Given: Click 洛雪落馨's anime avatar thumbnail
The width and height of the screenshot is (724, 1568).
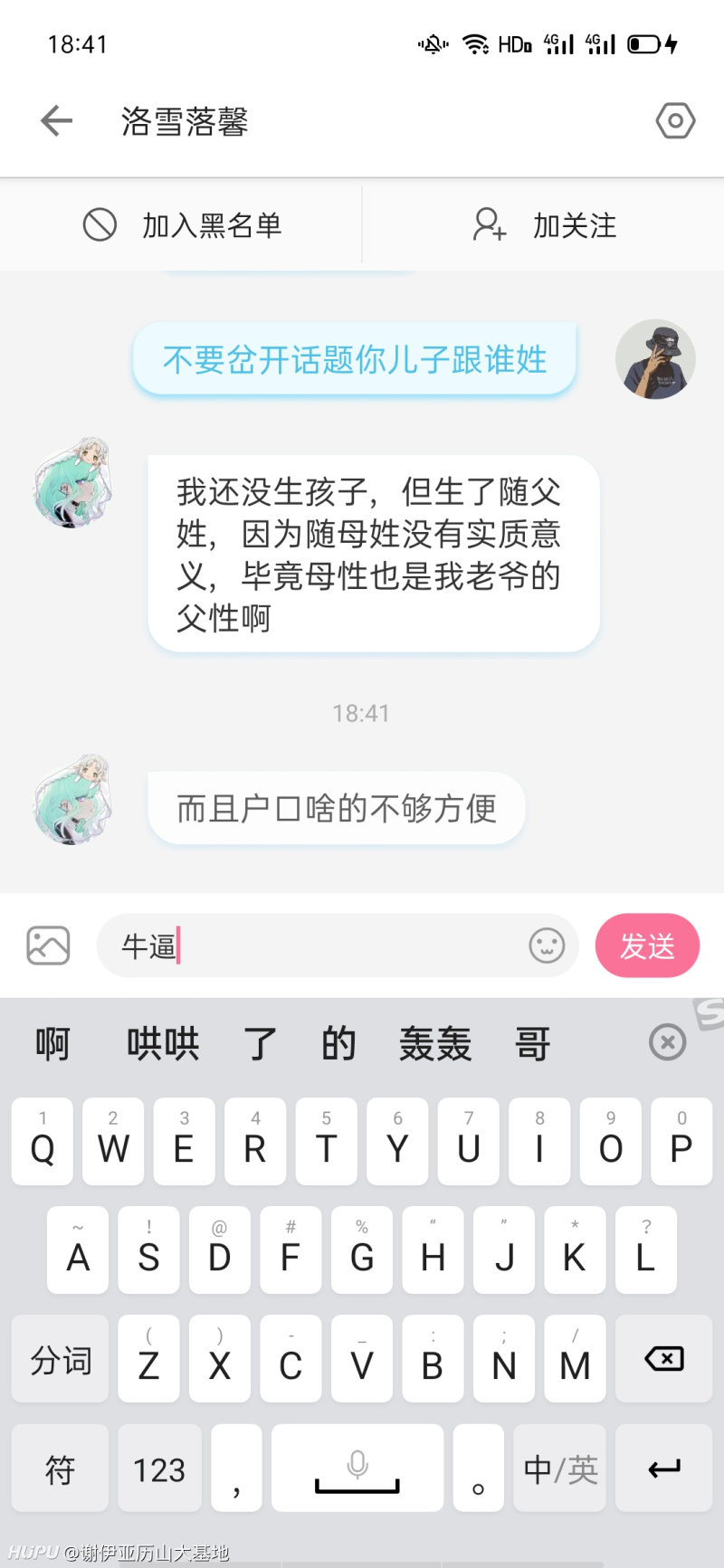Looking at the screenshot, I should (72, 482).
